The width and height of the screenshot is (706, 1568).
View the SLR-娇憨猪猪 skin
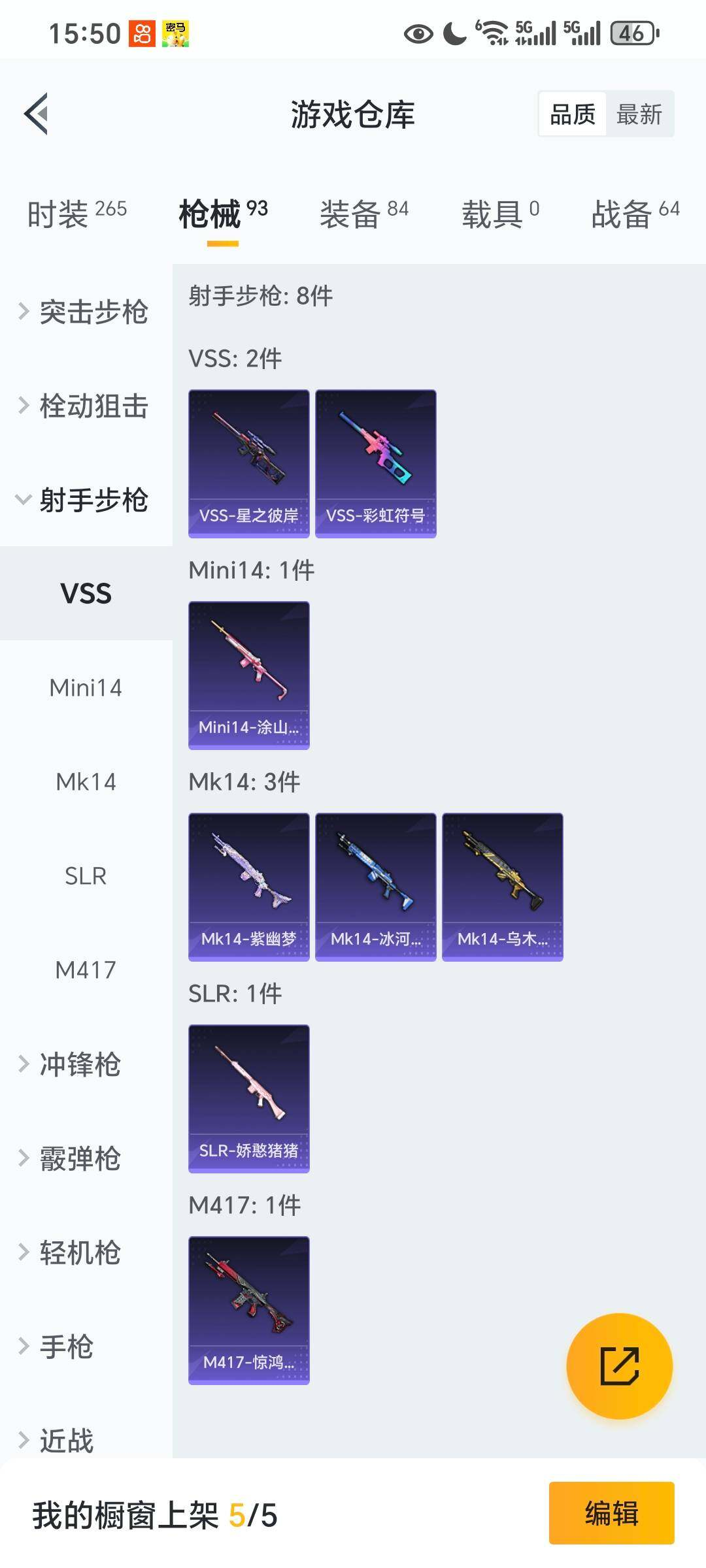(x=248, y=1098)
